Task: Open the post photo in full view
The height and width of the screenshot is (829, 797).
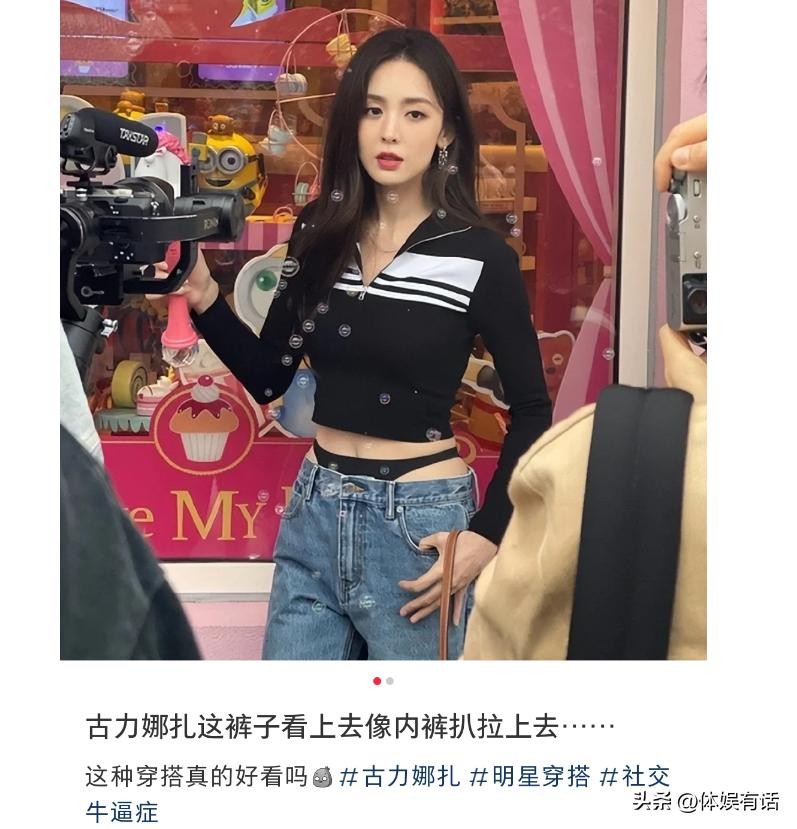Action: pos(383,330)
